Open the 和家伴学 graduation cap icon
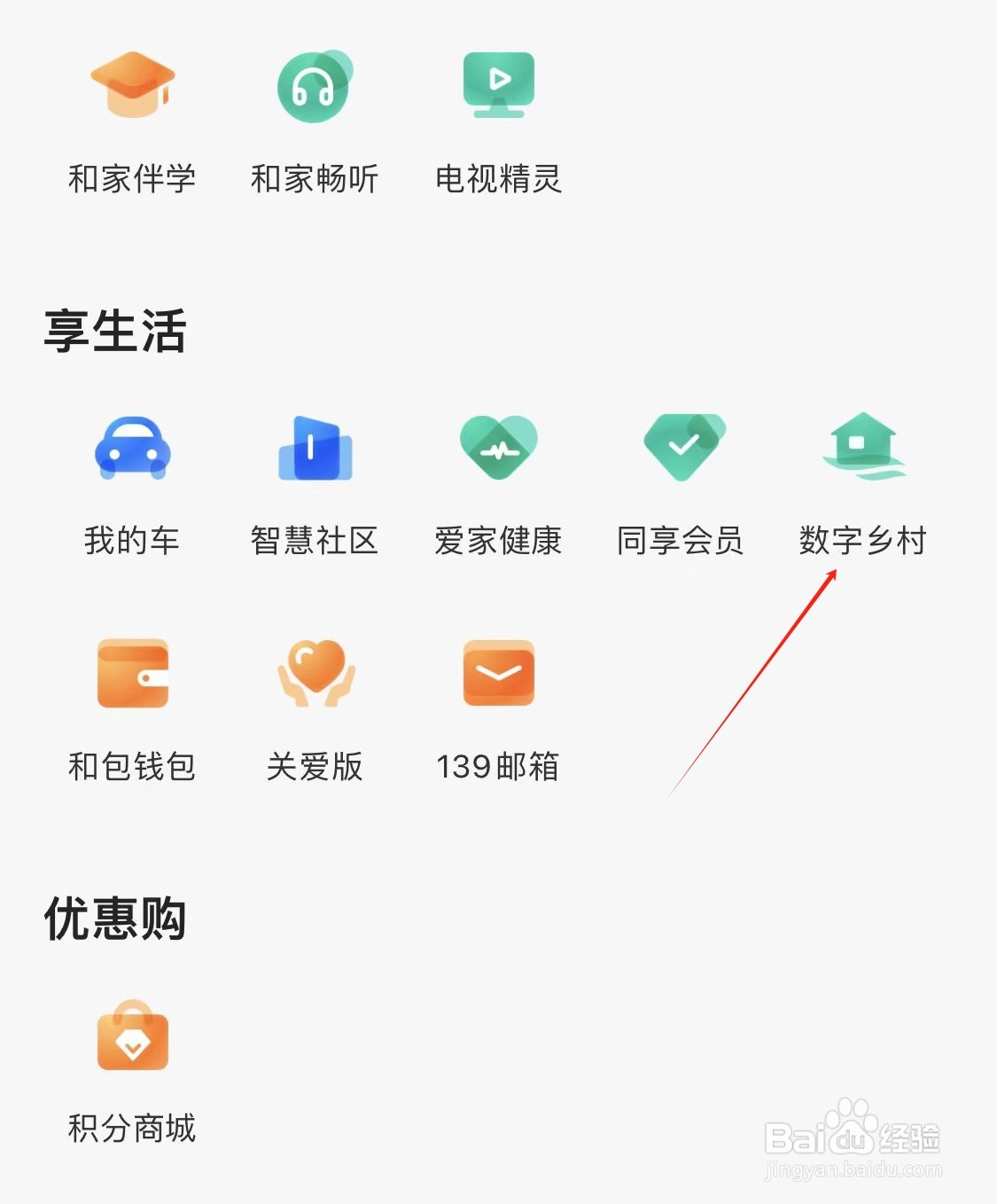 (x=135, y=86)
